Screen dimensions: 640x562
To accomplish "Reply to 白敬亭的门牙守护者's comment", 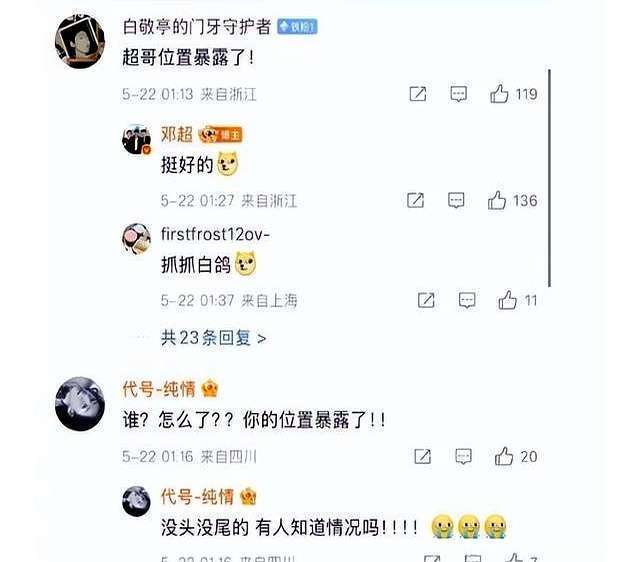I will point(458,94).
